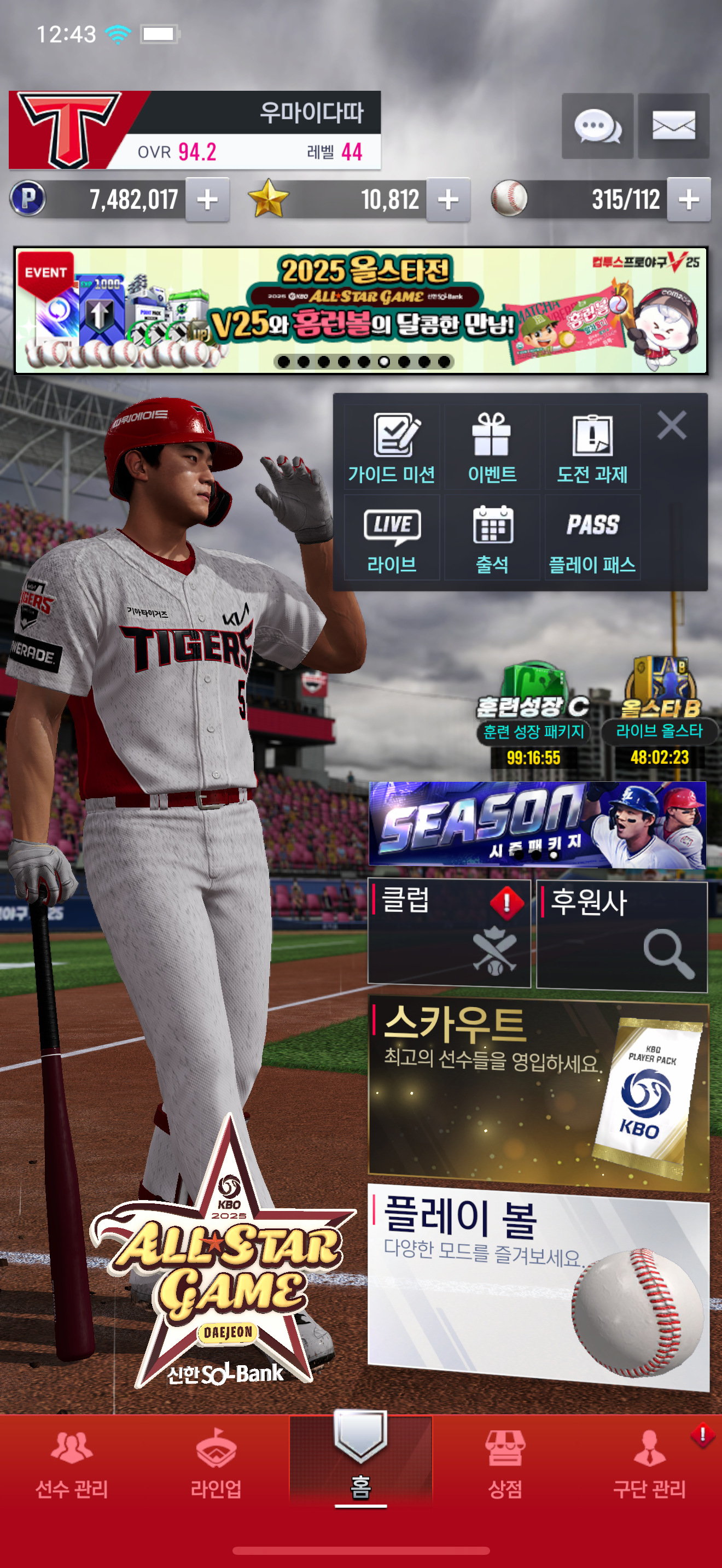Add more stars with the plus button
This screenshot has width=722, height=1568.
[448, 199]
